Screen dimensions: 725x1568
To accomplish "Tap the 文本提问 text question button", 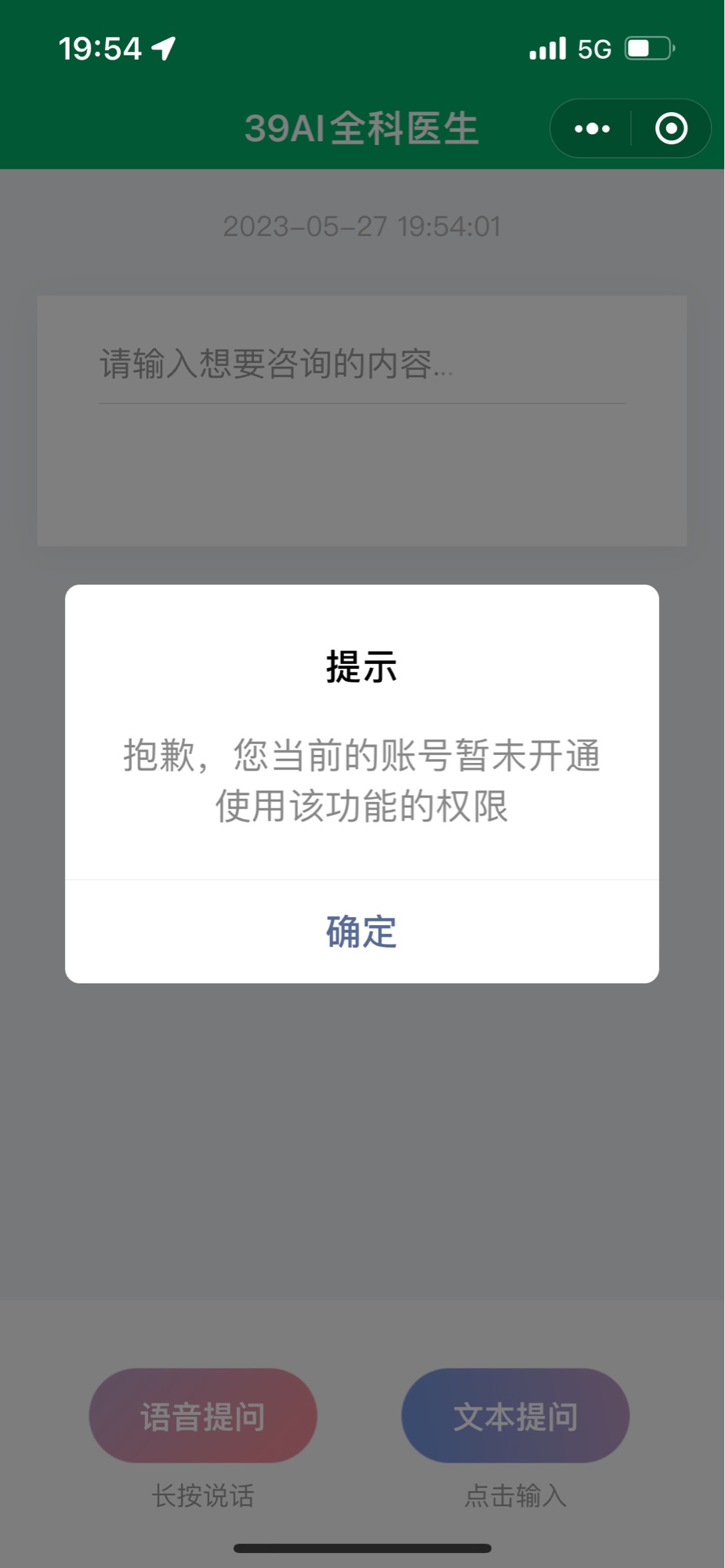I will coord(516,1416).
